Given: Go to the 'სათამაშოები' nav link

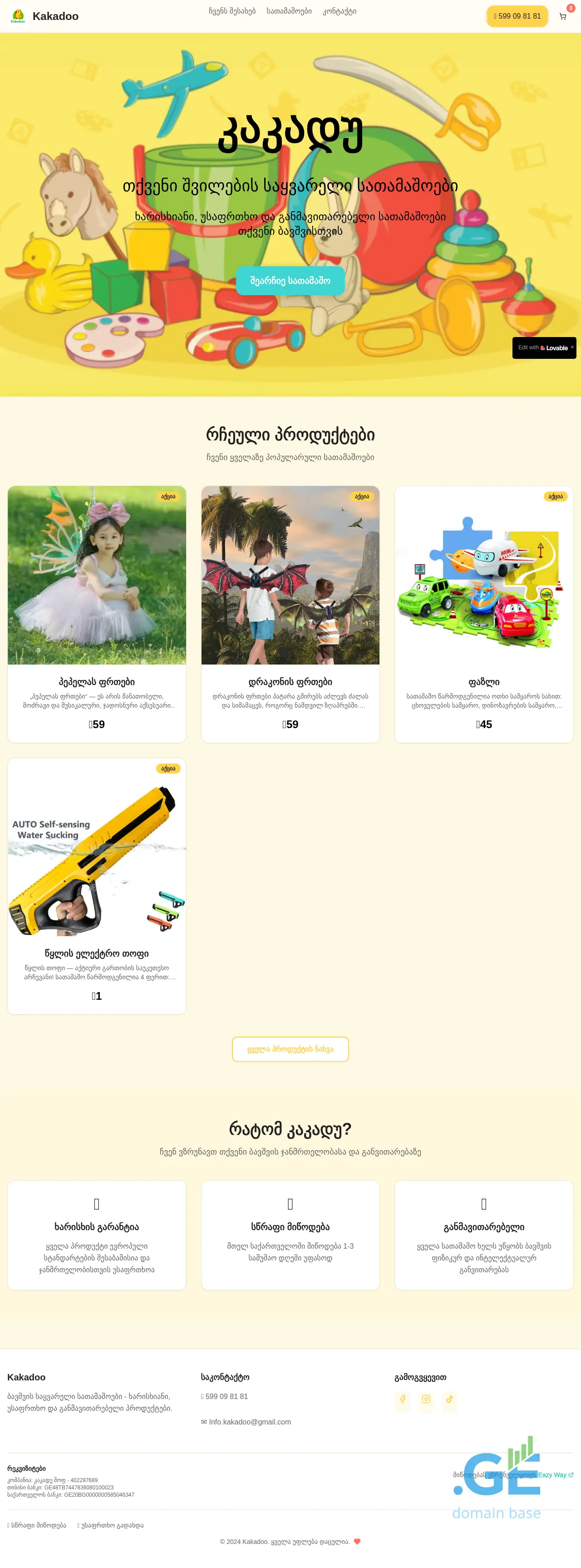Looking at the screenshot, I should tap(289, 11).
